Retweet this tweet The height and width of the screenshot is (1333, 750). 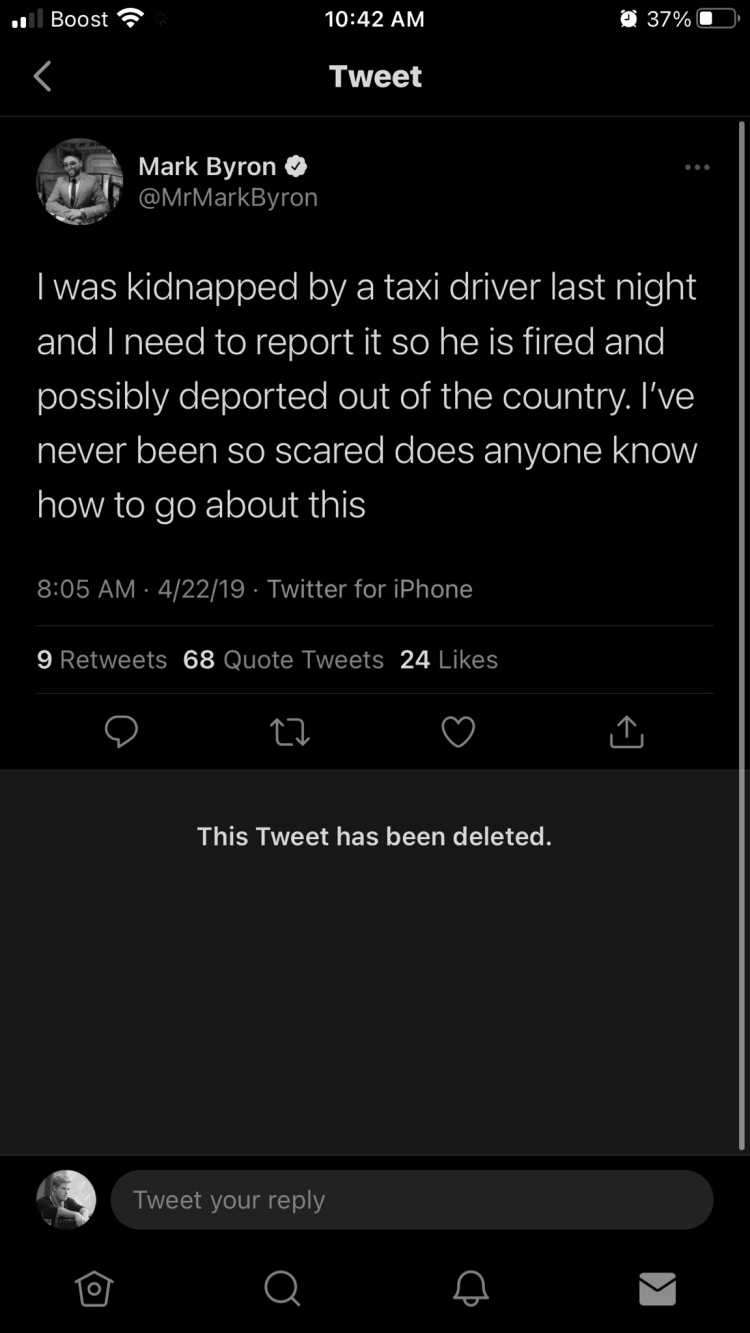tap(290, 733)
